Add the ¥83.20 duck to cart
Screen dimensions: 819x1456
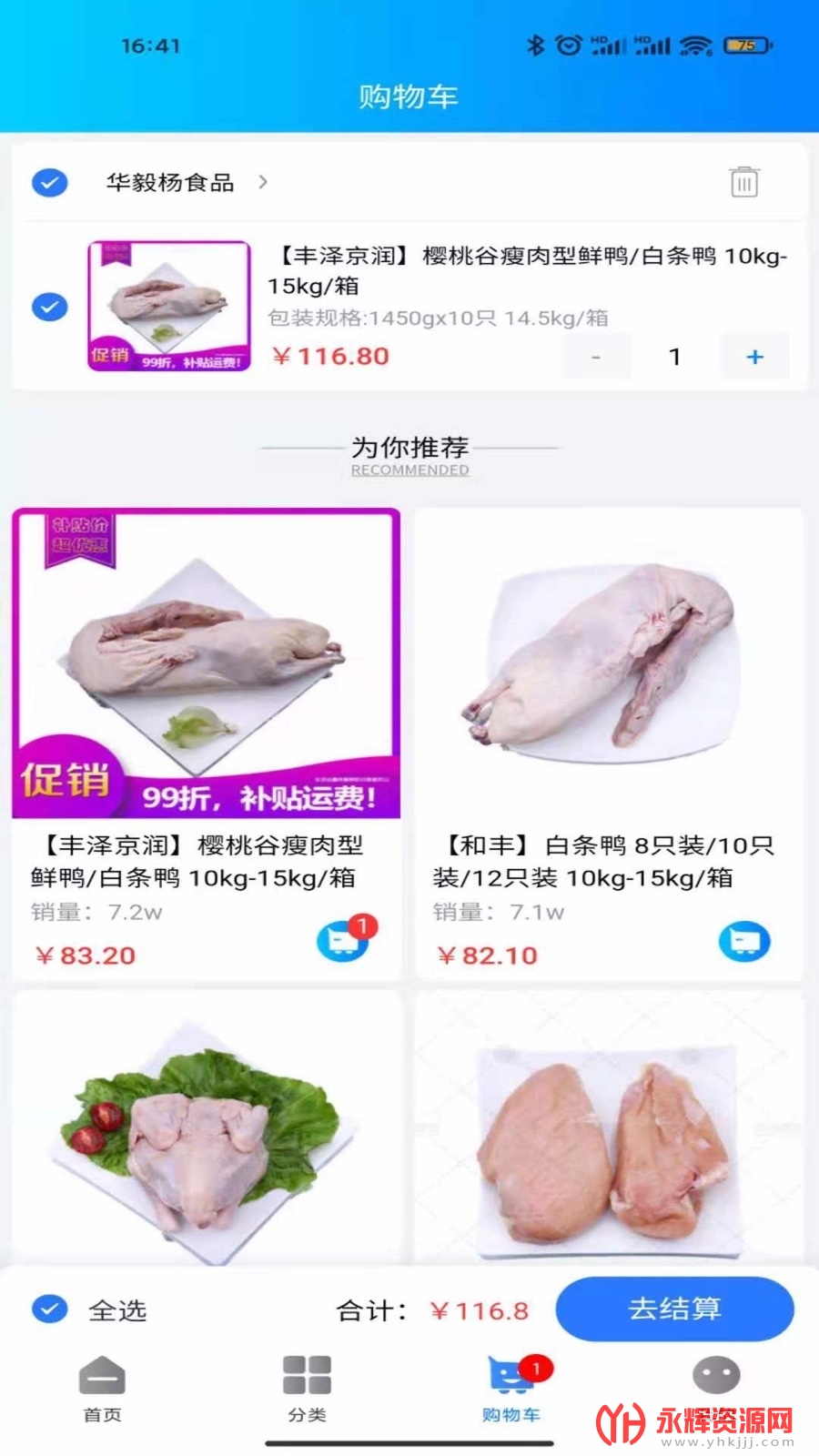click(342, 941)
